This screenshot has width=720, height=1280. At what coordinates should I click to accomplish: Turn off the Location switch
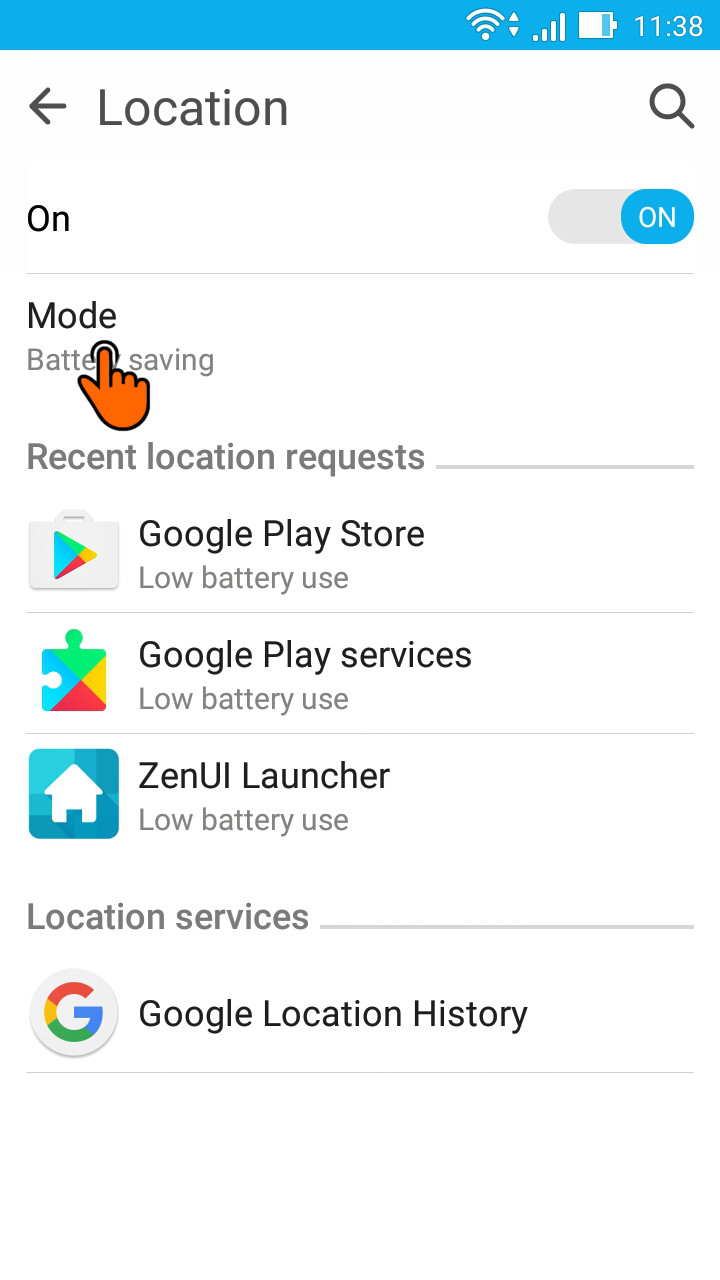click(620, 217)
